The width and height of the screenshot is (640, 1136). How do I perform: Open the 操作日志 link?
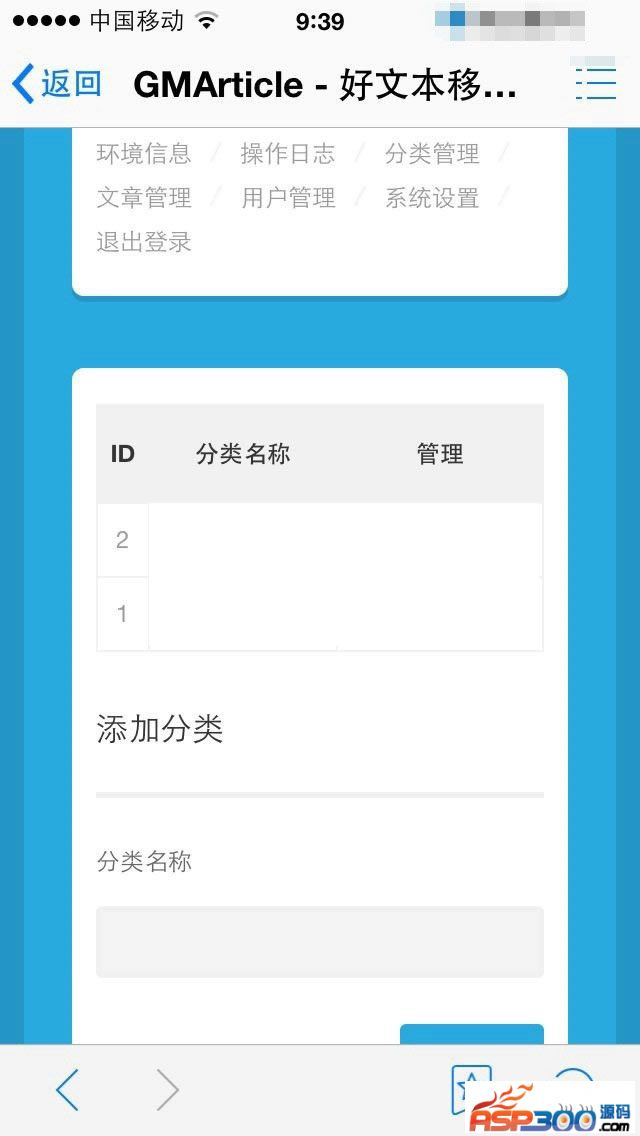[x=287, y=153]
